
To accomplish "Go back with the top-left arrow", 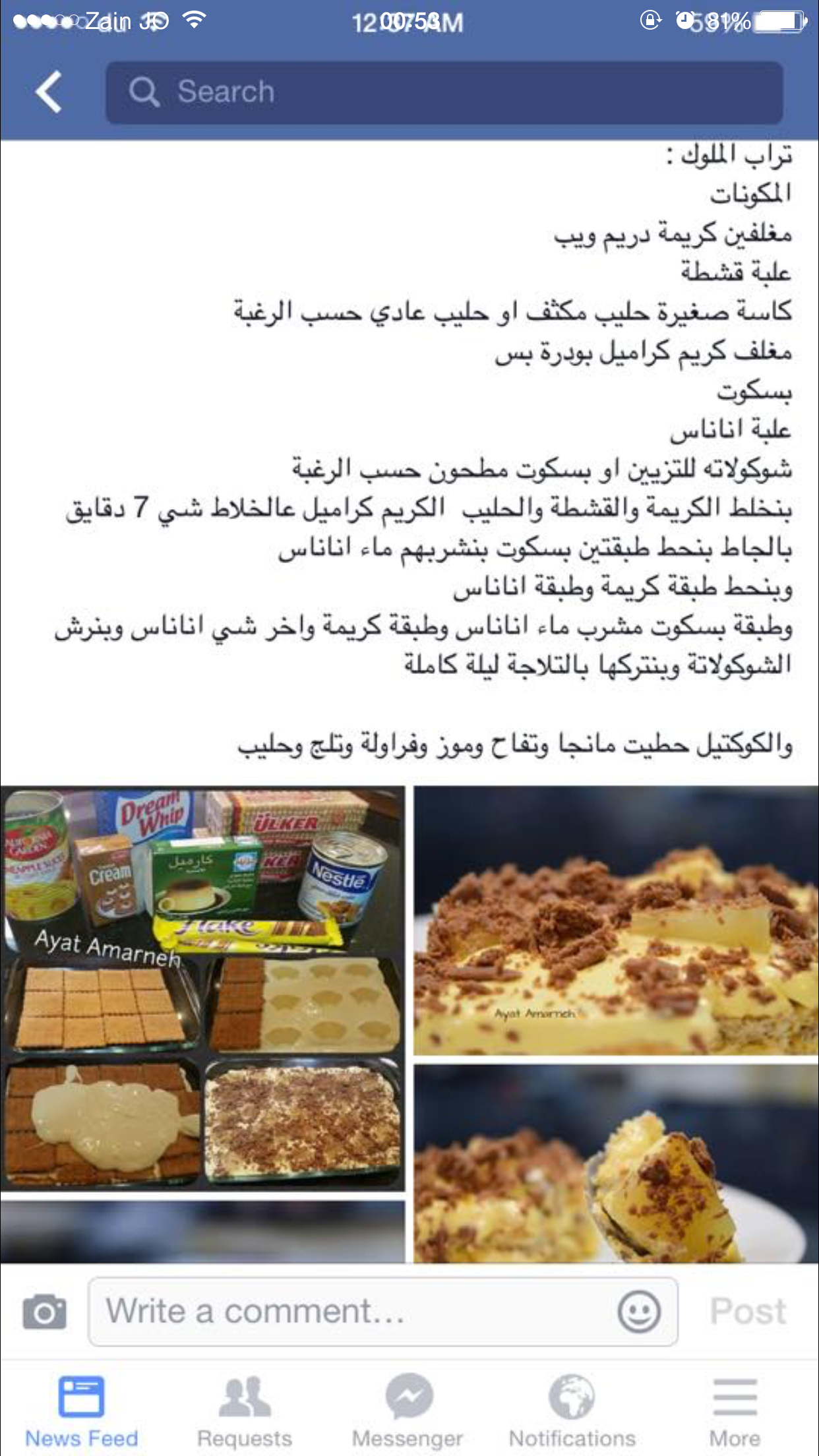I will [x=49, y=92].
